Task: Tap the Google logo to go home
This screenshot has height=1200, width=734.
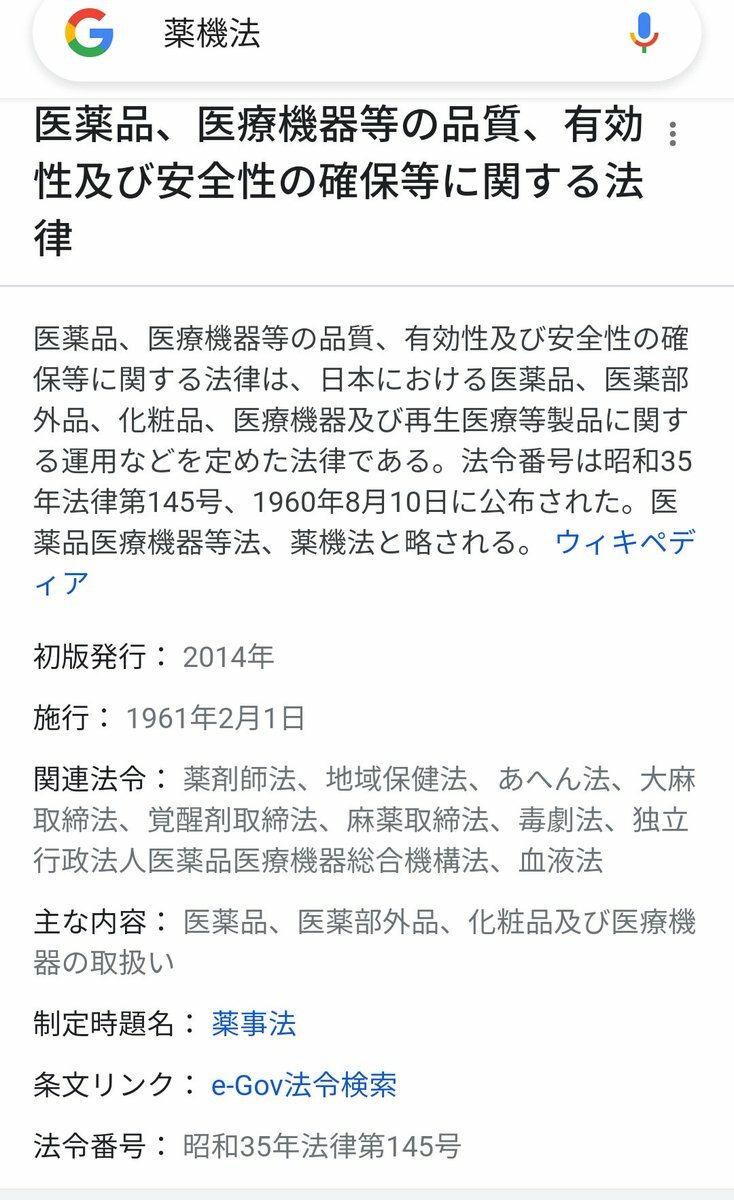Action: point(90,33)
